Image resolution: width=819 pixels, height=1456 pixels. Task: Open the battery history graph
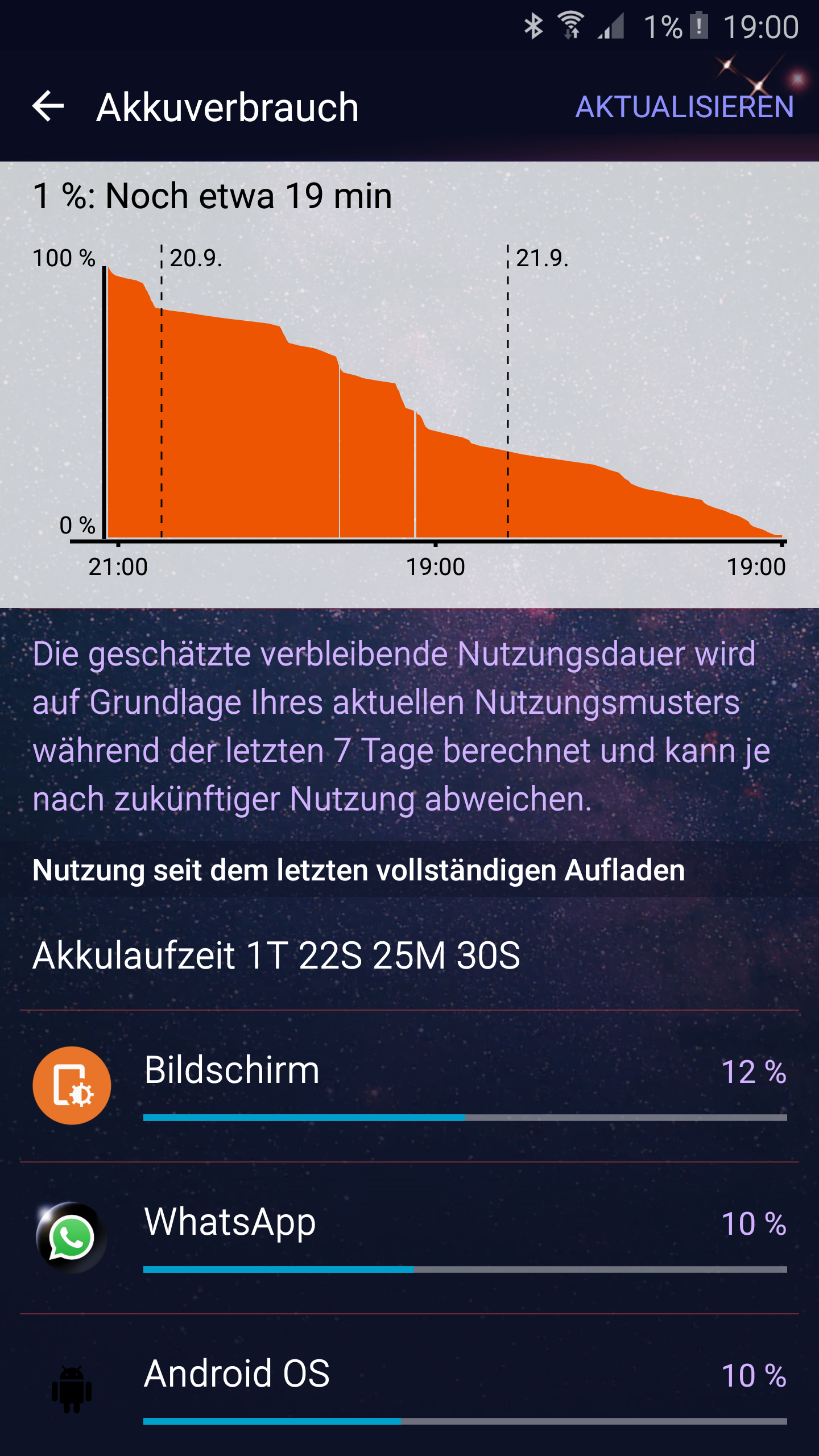pyautogui.click(x=409, y=384)
